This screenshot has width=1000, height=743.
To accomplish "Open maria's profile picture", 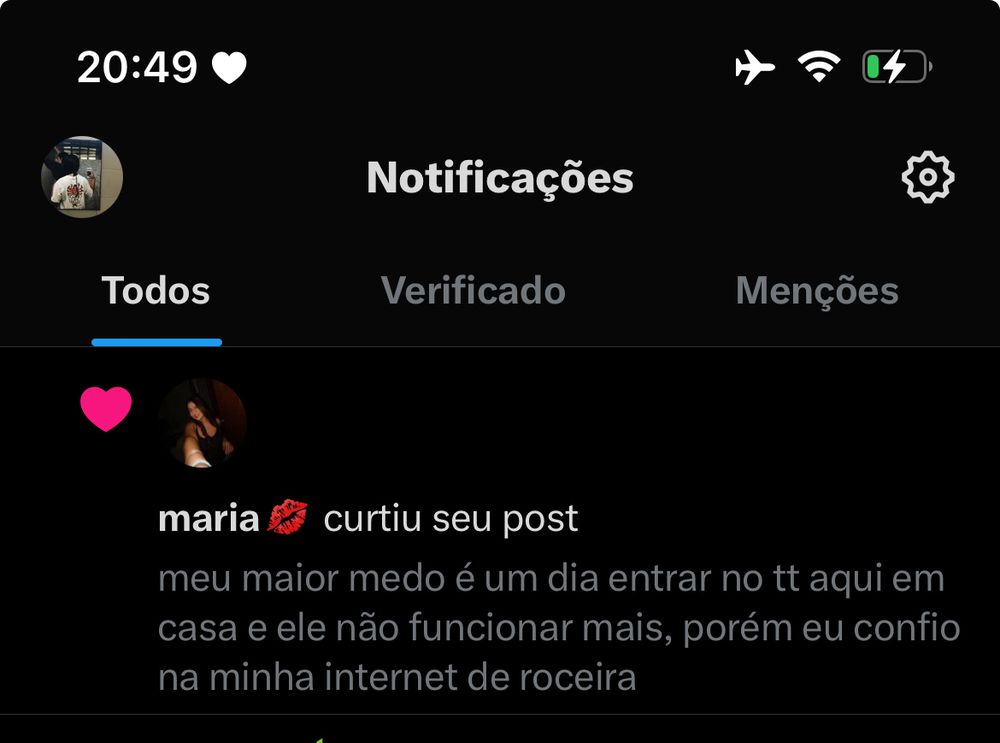I will [202, 423].
